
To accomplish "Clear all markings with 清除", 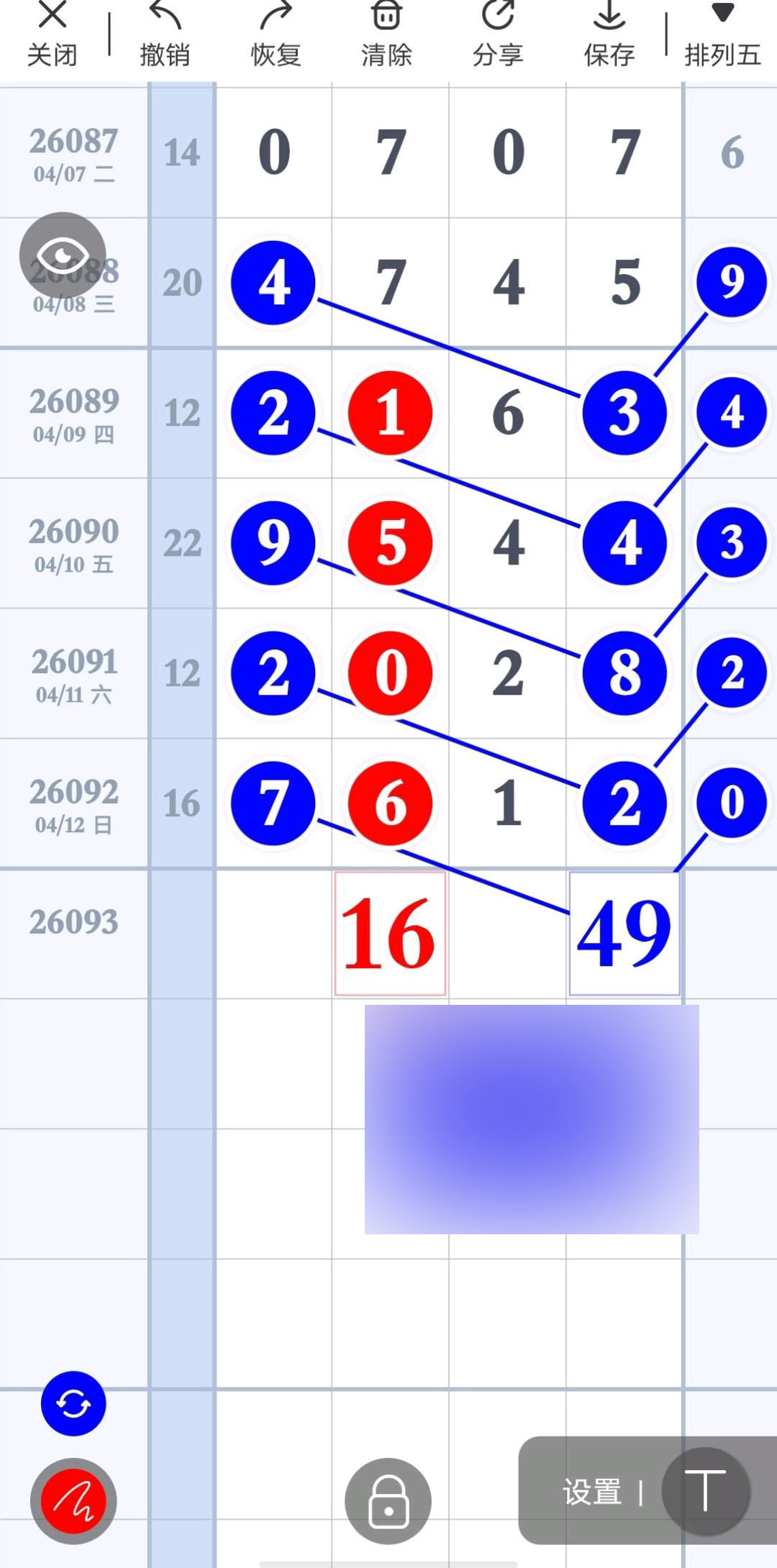I will [x=386, y=35].
